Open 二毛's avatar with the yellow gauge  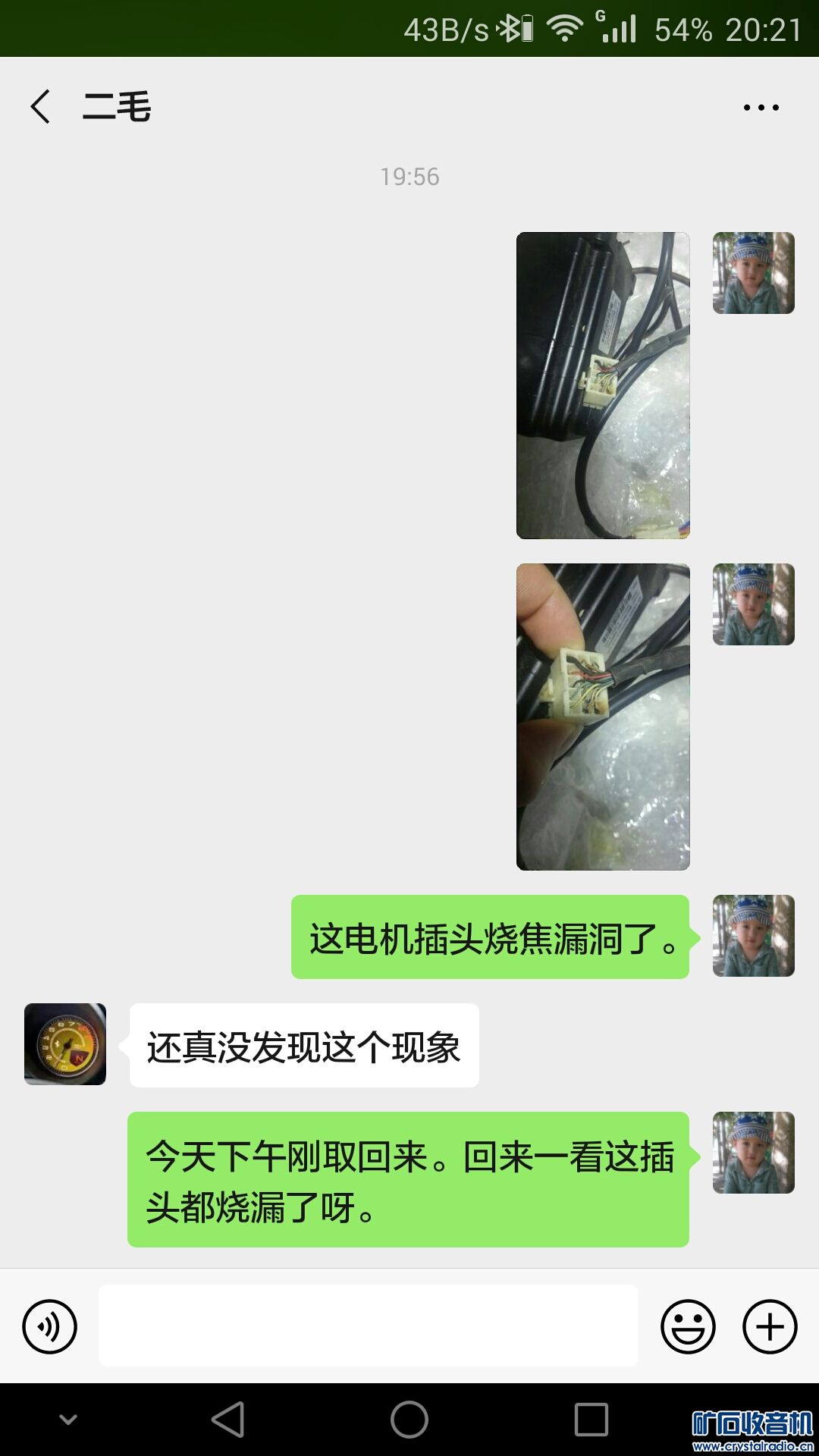point(65,1044)
